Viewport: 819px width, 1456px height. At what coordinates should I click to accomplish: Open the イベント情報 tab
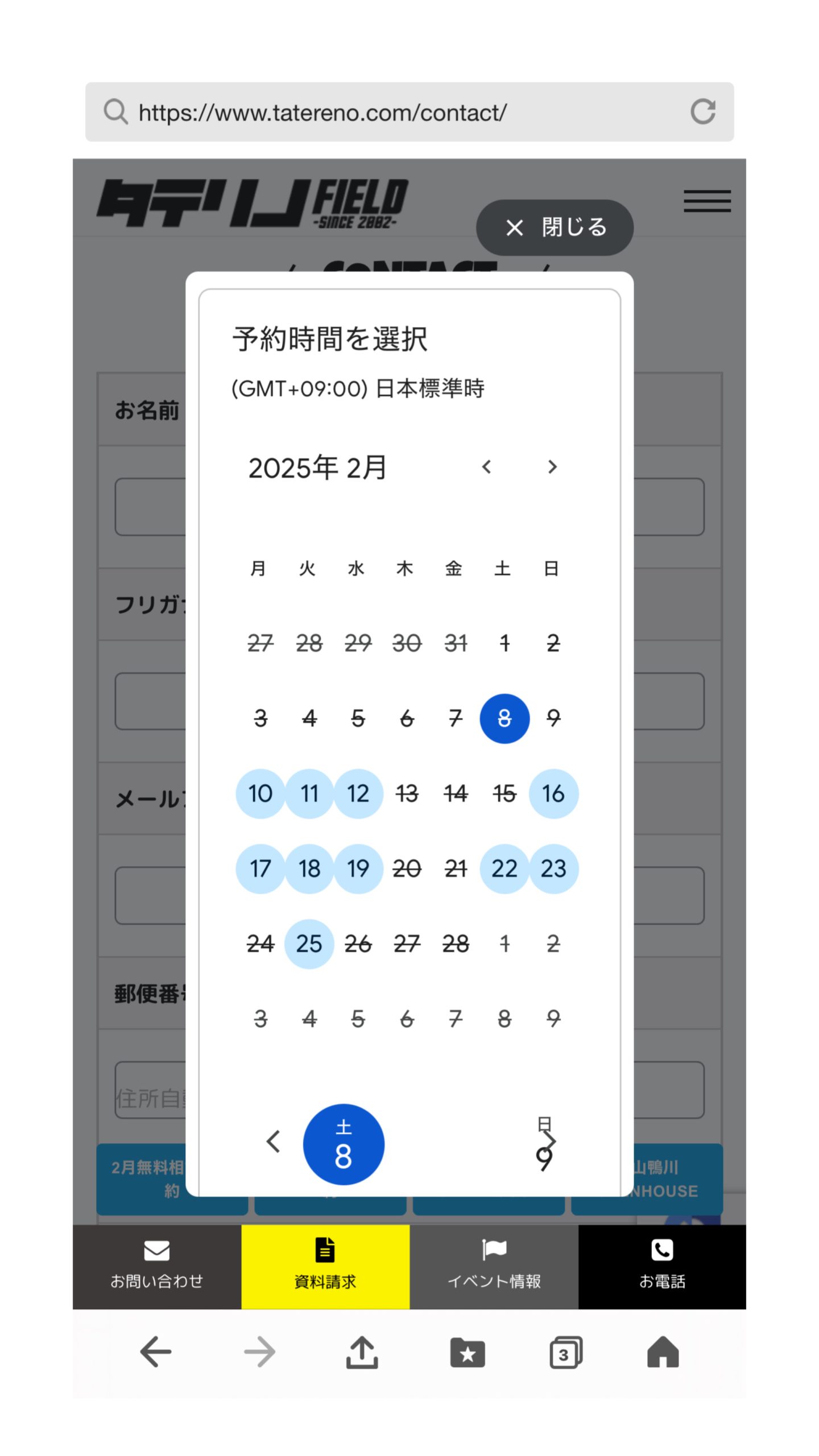(x=494, y=1267)
